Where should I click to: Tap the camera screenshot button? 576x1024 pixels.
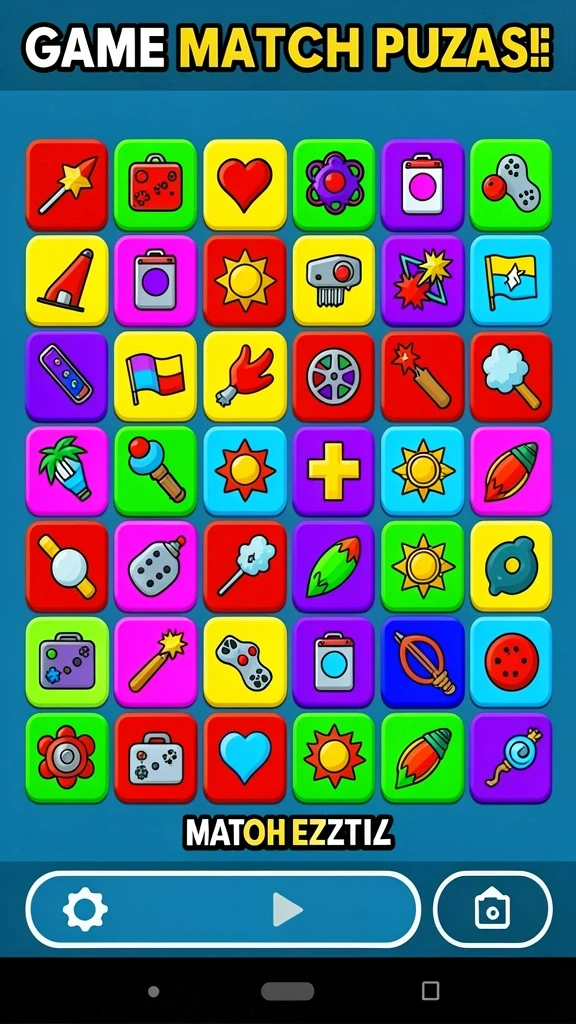[492, 909]
